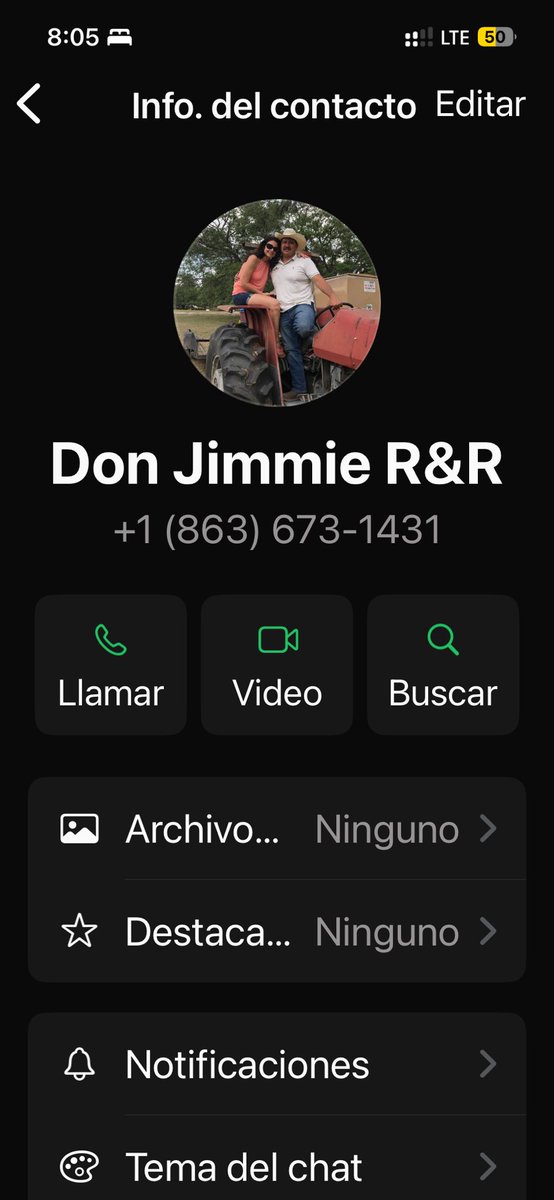Search the chat with Buscar
554x1200 pixels.
[443, 665]
